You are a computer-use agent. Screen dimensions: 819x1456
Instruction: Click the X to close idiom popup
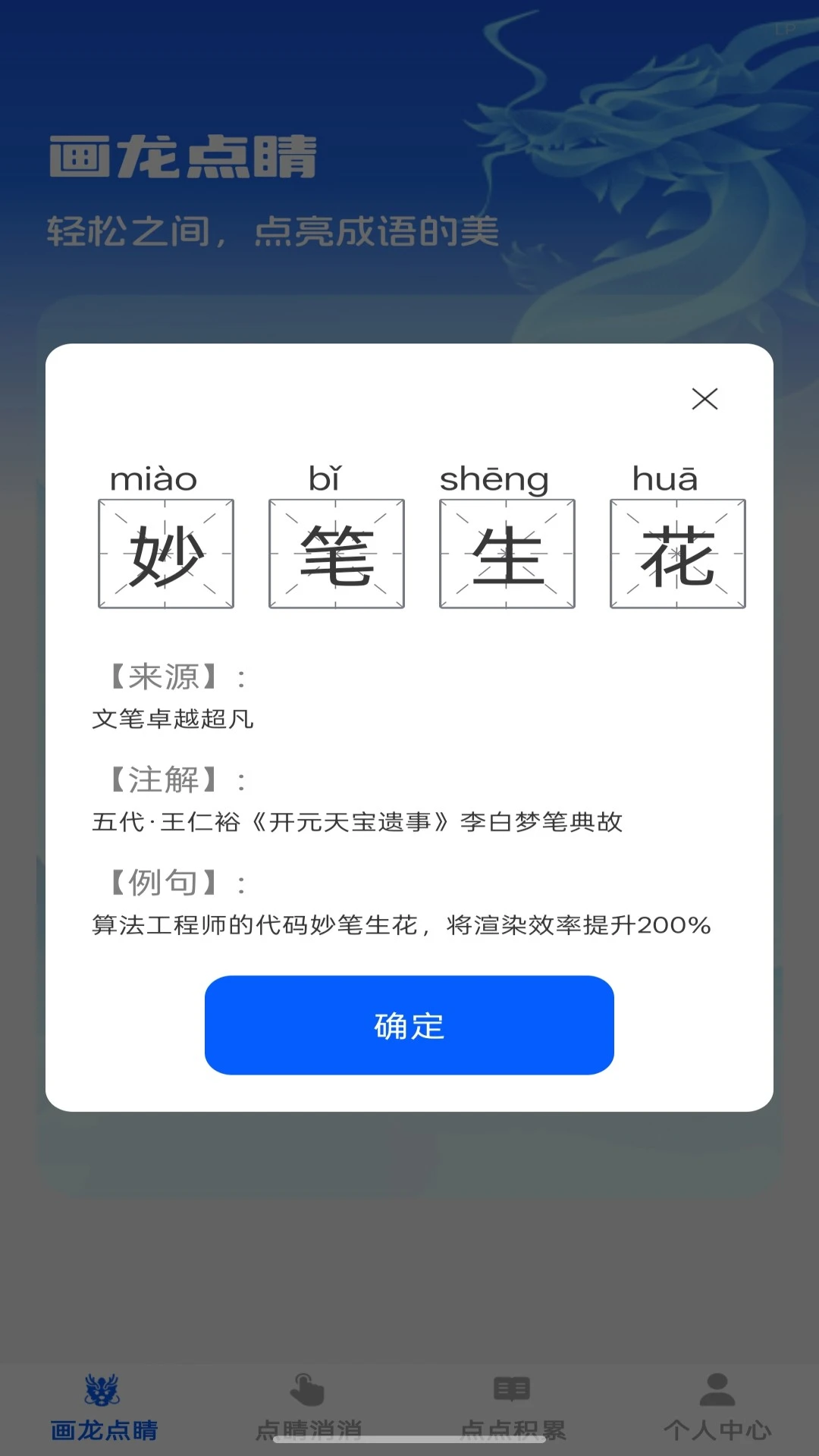(705, 399)
